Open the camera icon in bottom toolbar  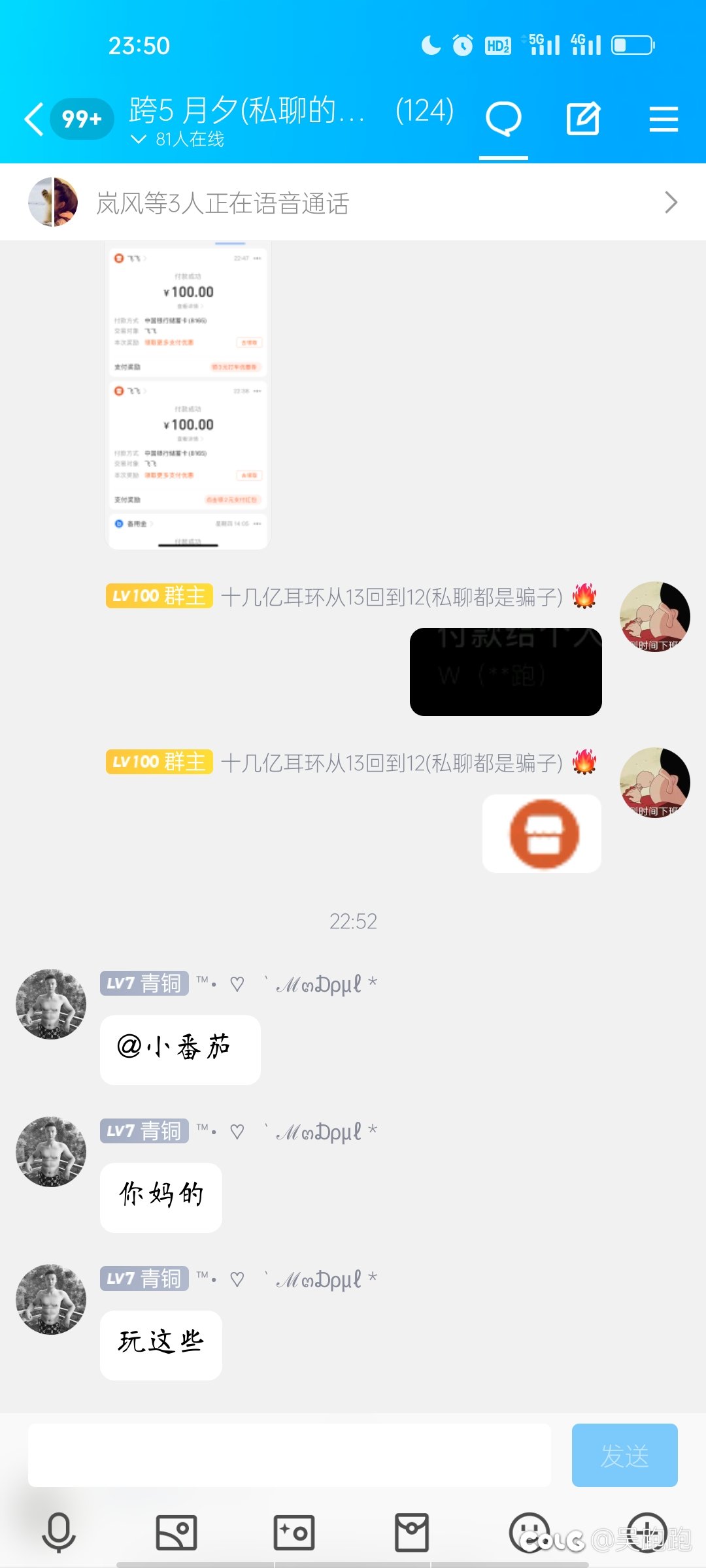pos(294,1529)
